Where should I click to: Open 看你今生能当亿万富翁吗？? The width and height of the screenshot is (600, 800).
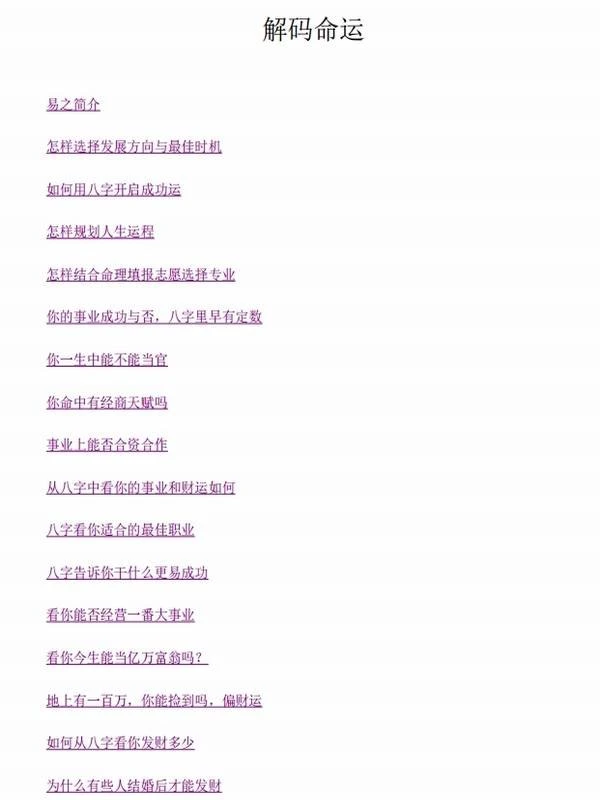click(x=127, y=658)
